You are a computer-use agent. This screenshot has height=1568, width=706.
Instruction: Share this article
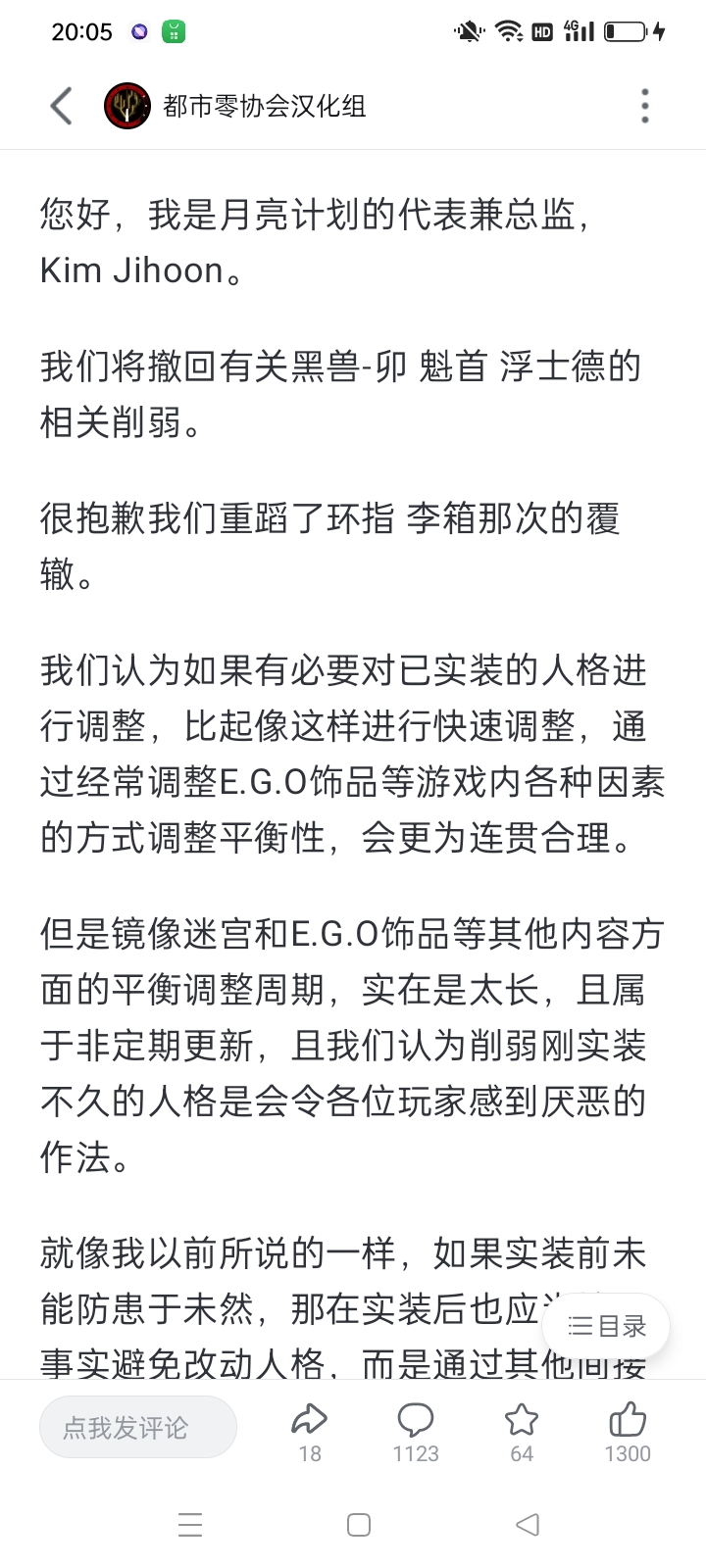(x=310, y=1433)
